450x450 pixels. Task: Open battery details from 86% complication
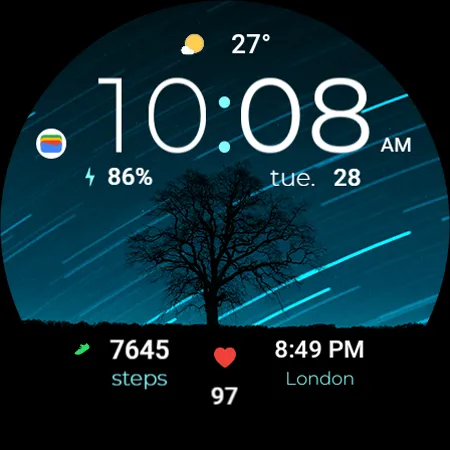tap(119, 177)
